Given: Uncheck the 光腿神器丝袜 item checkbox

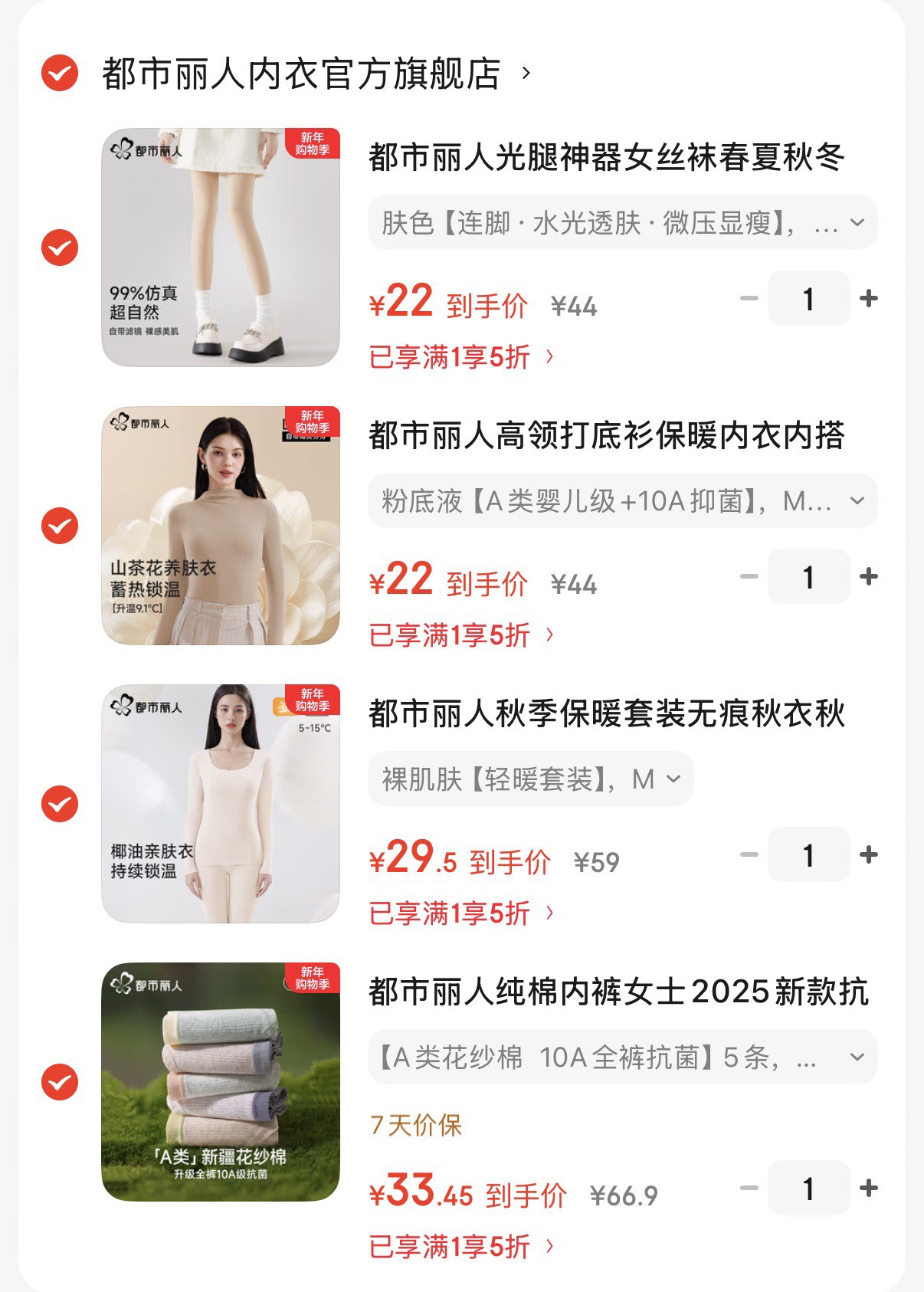Looking at the screenshot, I should click(x=58, y=249).
